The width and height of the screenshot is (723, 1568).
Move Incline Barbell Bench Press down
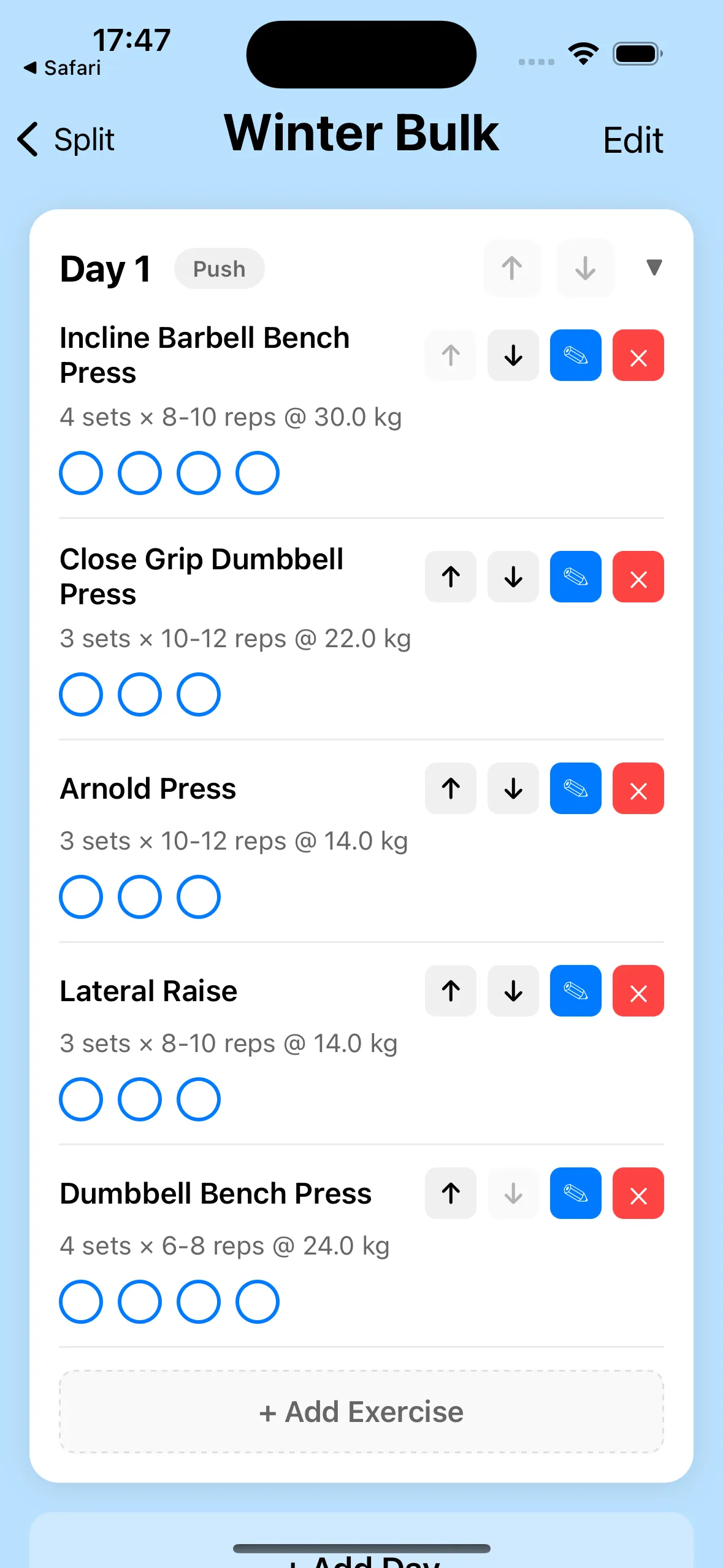coord(513,355)
